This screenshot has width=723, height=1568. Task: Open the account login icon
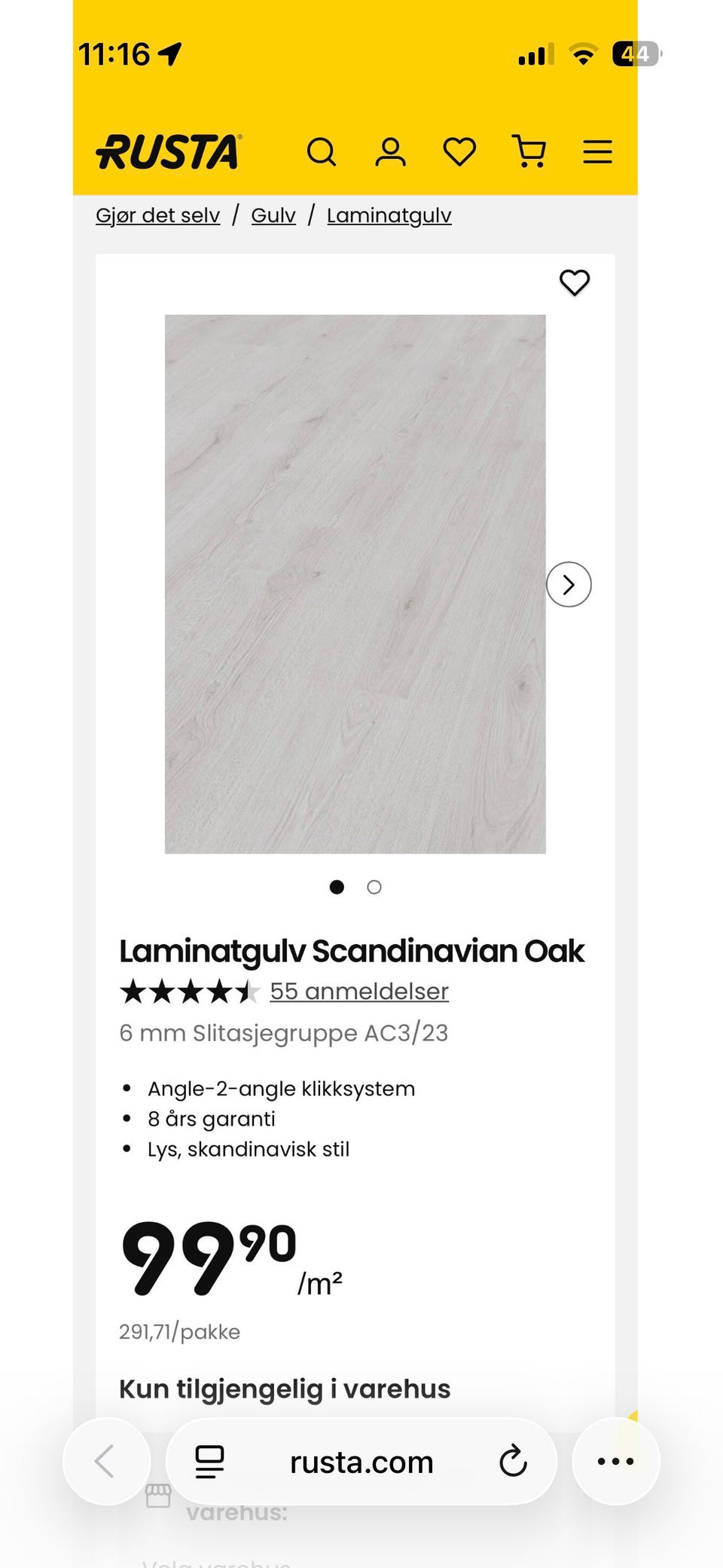pos(390,151)
